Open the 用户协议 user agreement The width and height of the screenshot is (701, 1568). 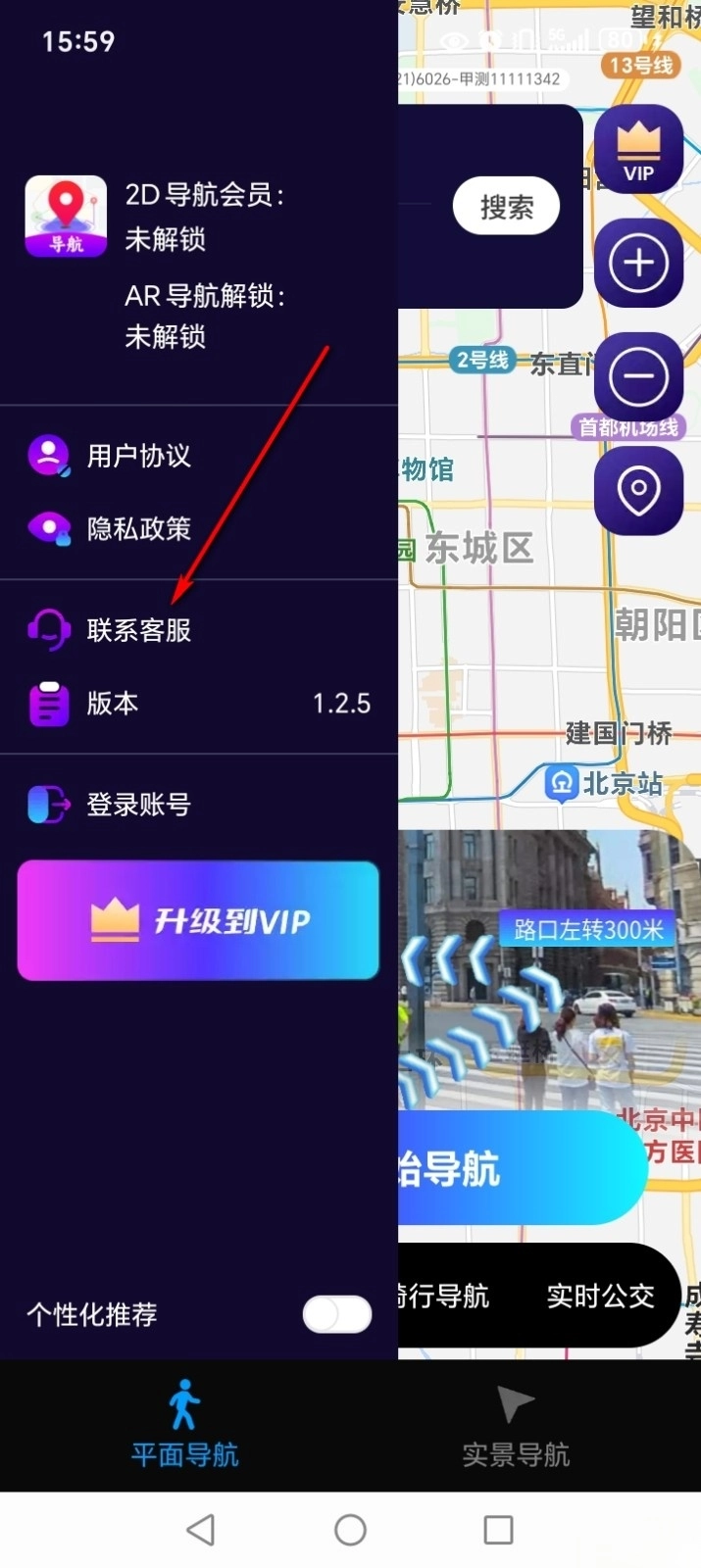(x=137, y=456)
